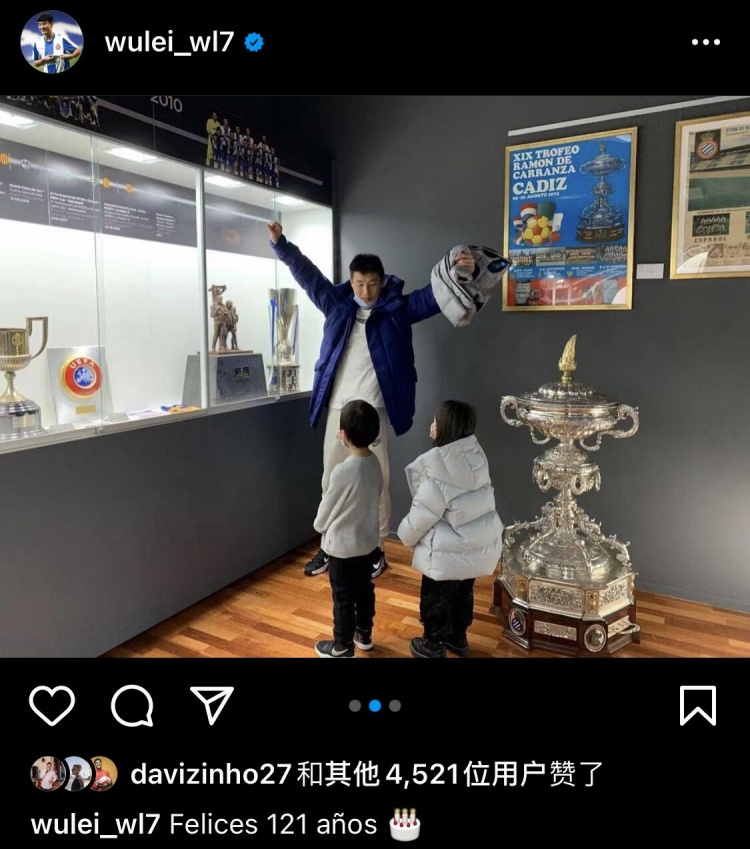
Task: Tap the carousel page indicator dots
Action: tap(375, 705)
